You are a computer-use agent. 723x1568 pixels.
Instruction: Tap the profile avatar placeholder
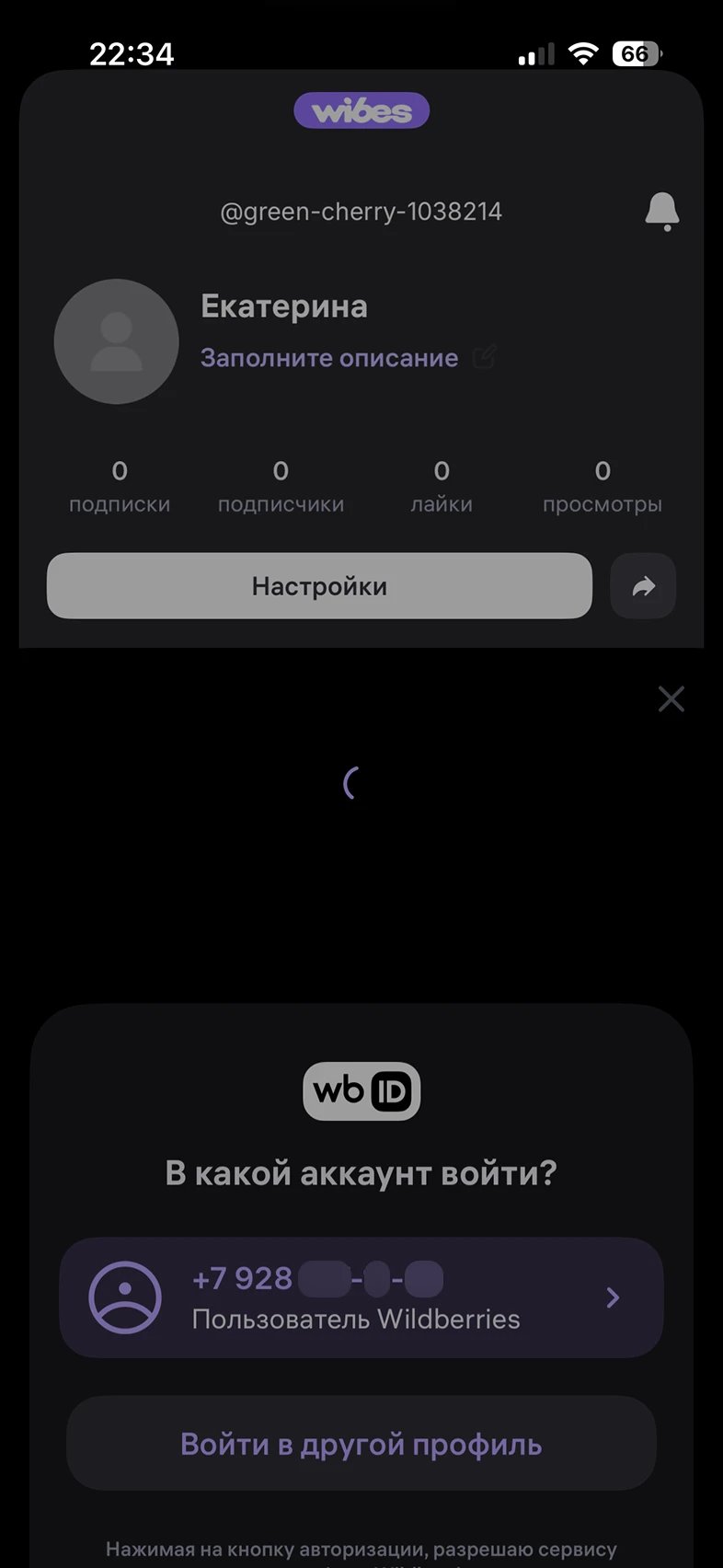(116, 341)
